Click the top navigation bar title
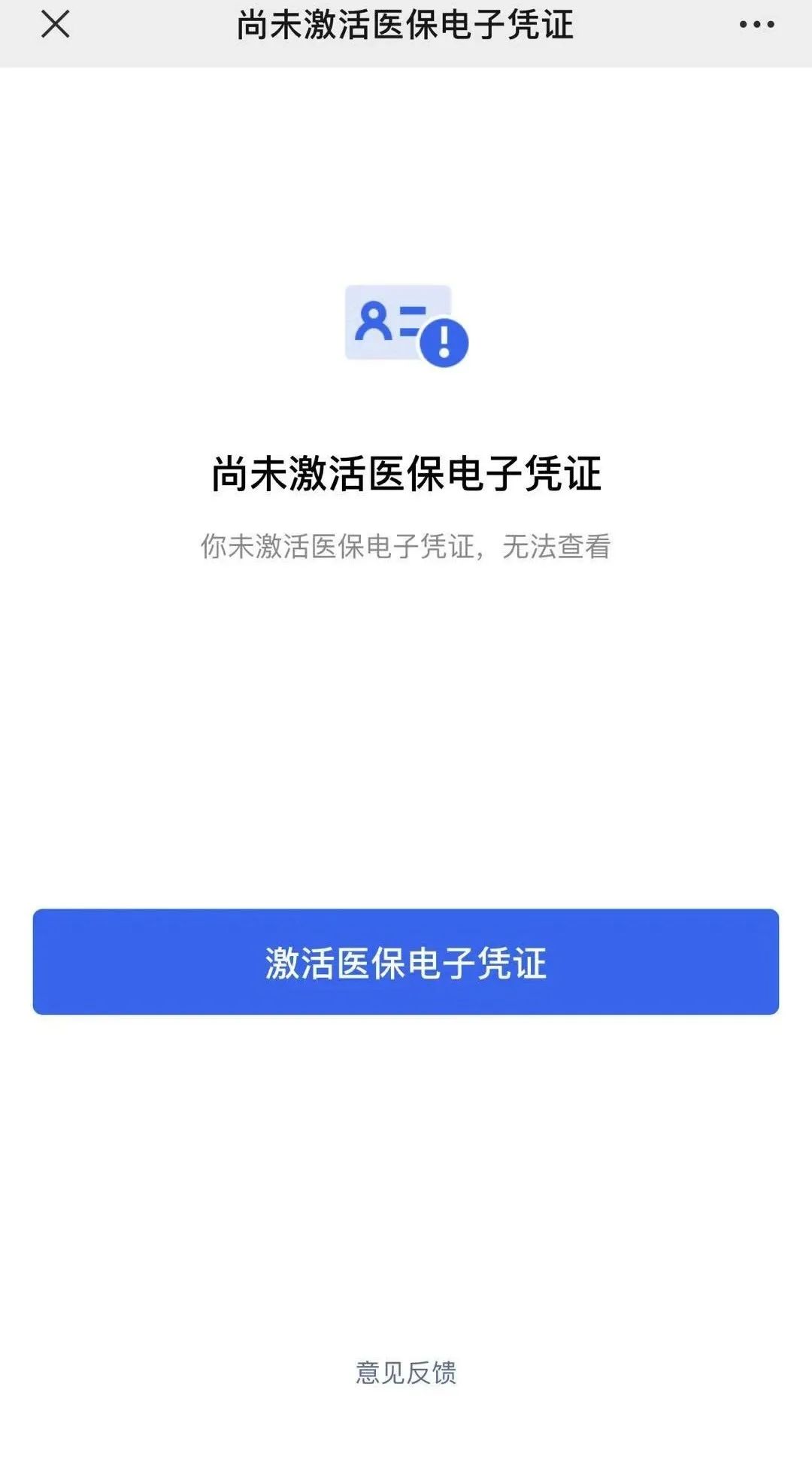This screenshot has width=812, height=1475. 406,25
